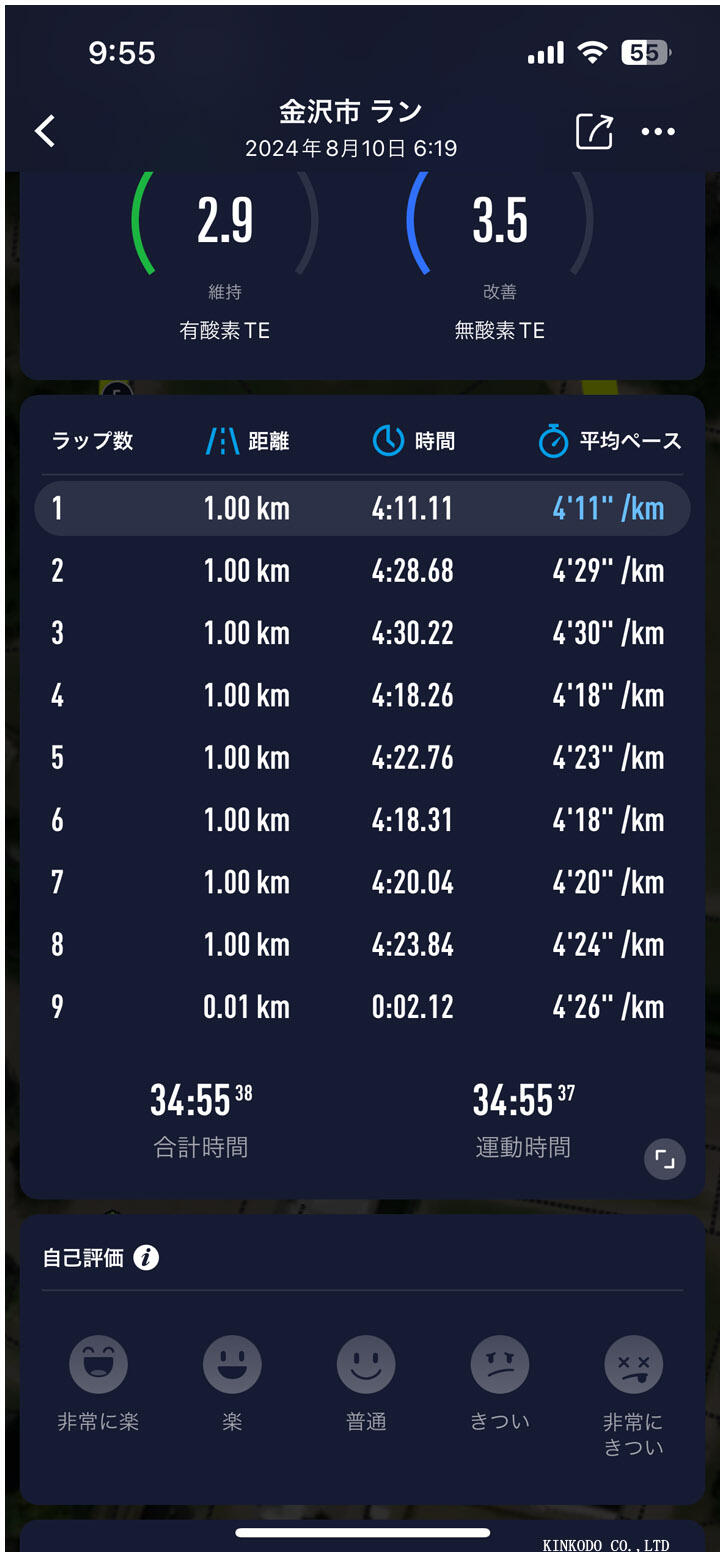Choose きつい as the self-evaluation
725x1558 pixels.
(500, 1365)
